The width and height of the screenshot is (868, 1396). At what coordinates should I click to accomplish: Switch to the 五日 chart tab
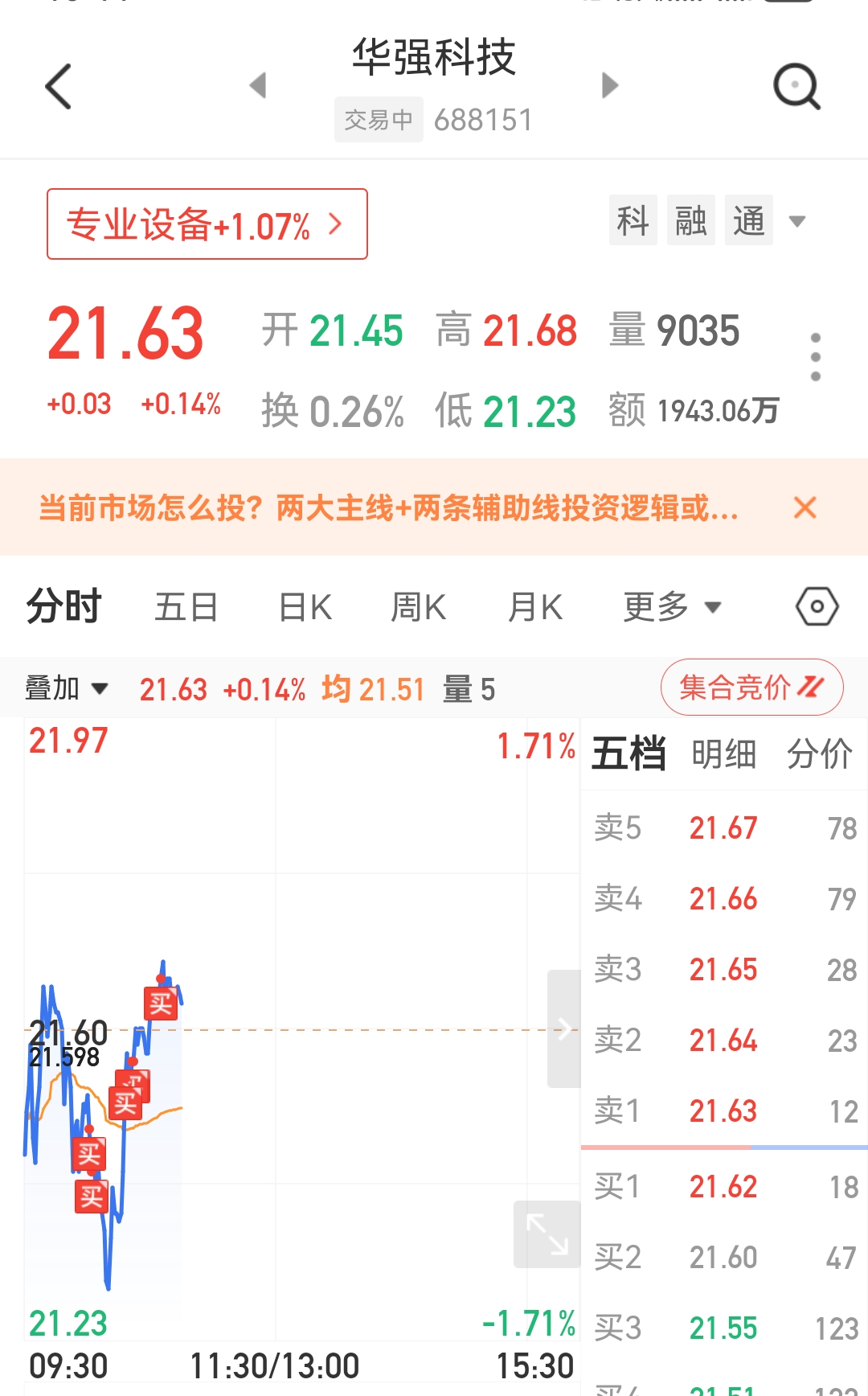point(186,607)
